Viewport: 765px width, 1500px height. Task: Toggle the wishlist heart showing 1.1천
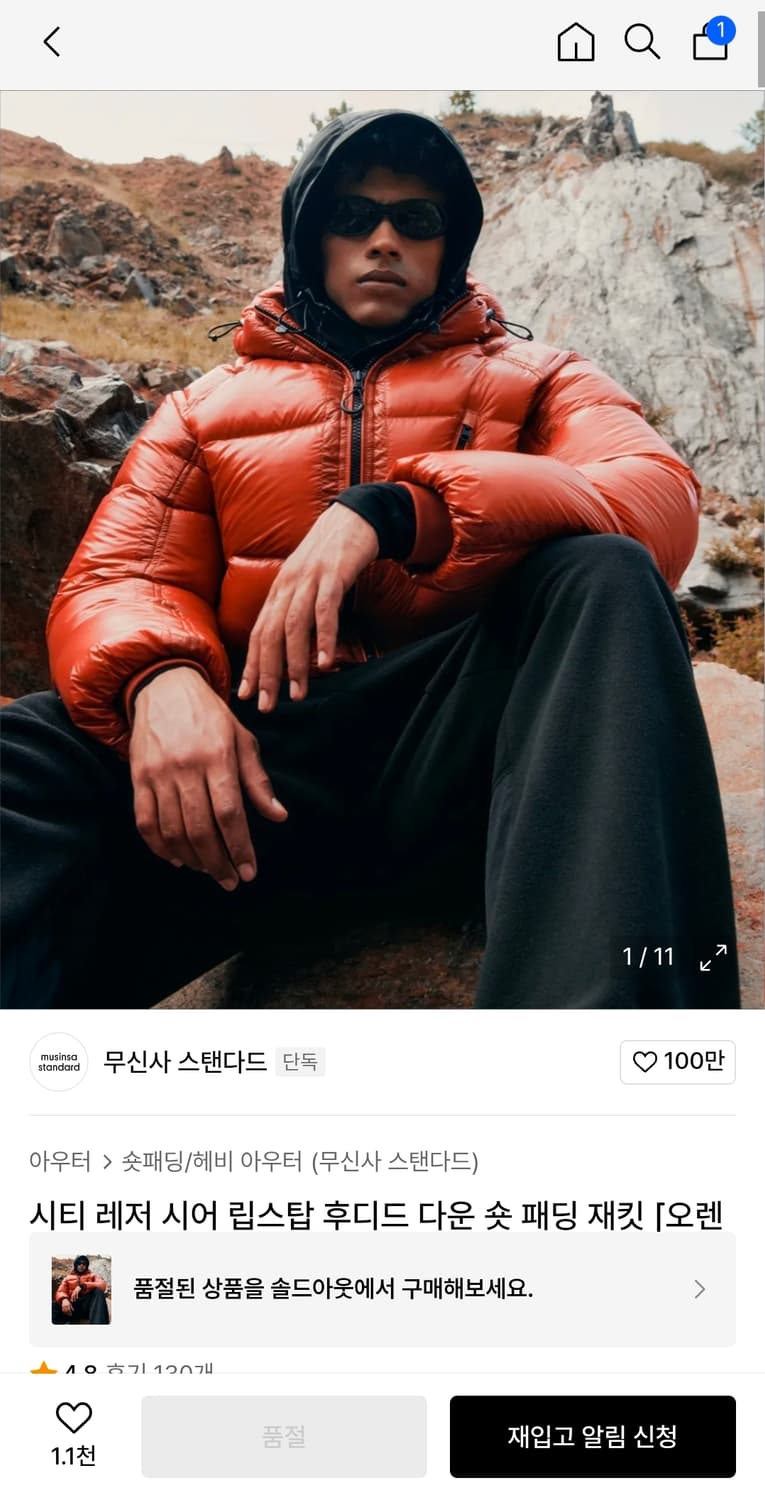74,1434
